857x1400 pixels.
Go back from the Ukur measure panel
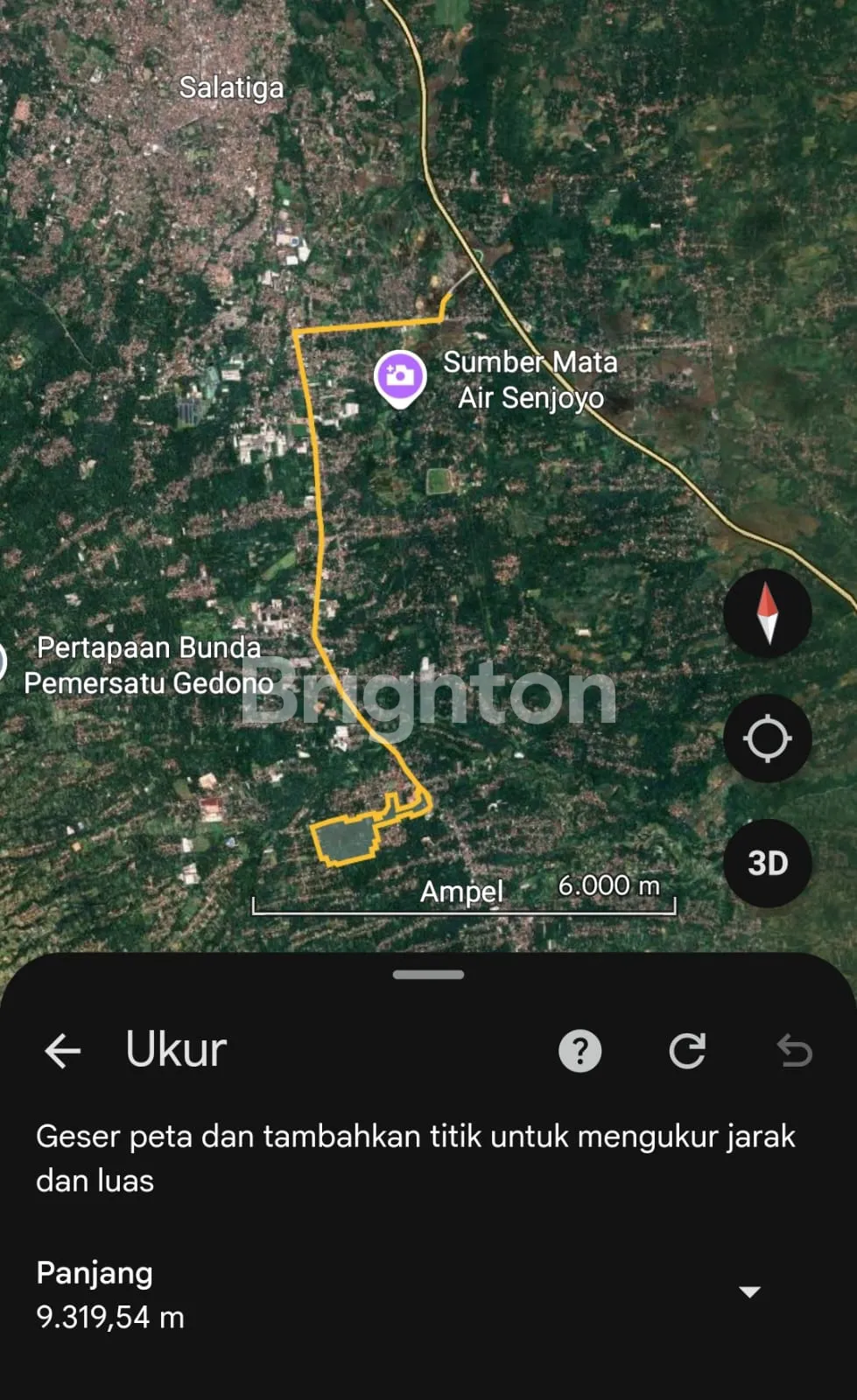point(63,1051)
